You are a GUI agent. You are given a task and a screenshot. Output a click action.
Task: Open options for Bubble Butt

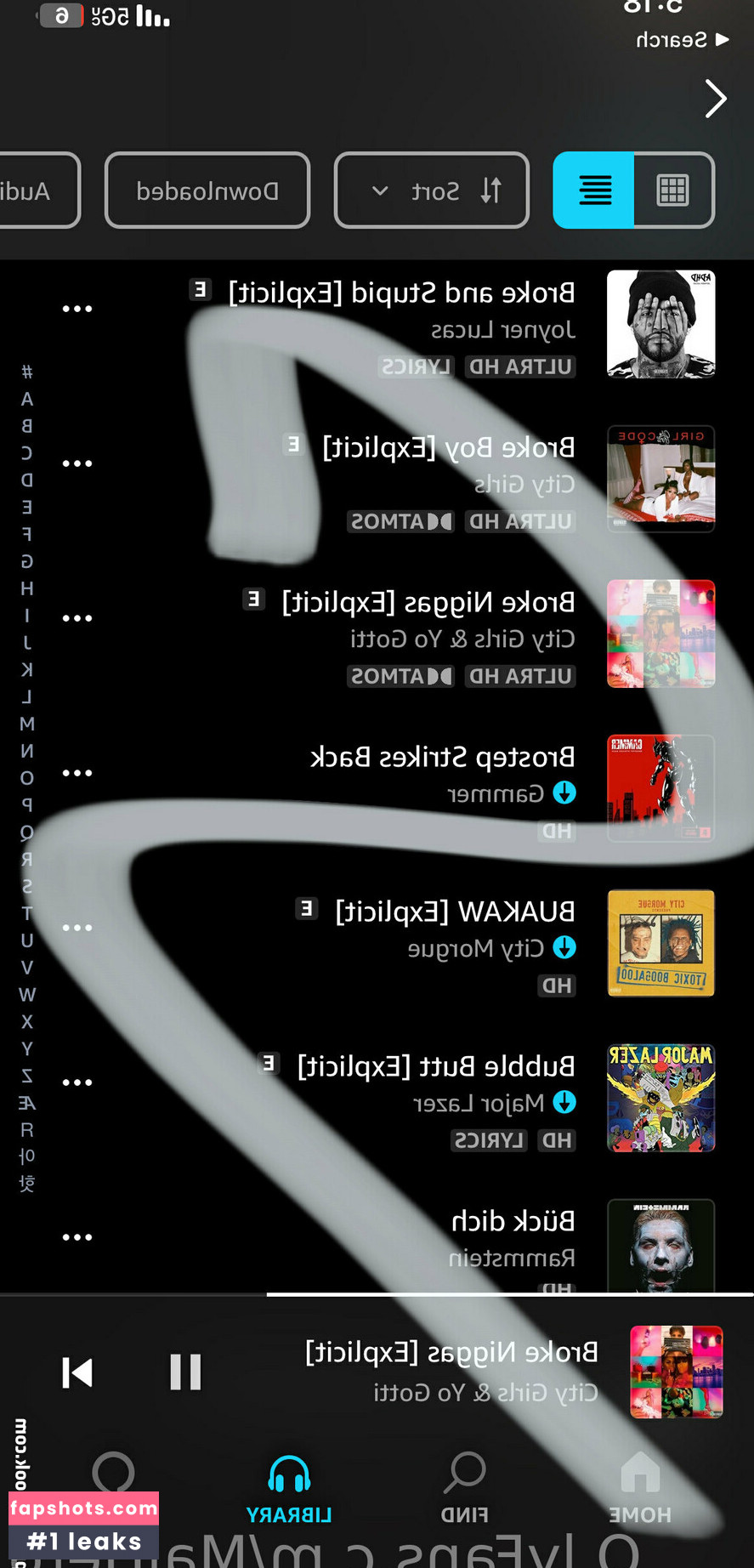[77, 1082]
